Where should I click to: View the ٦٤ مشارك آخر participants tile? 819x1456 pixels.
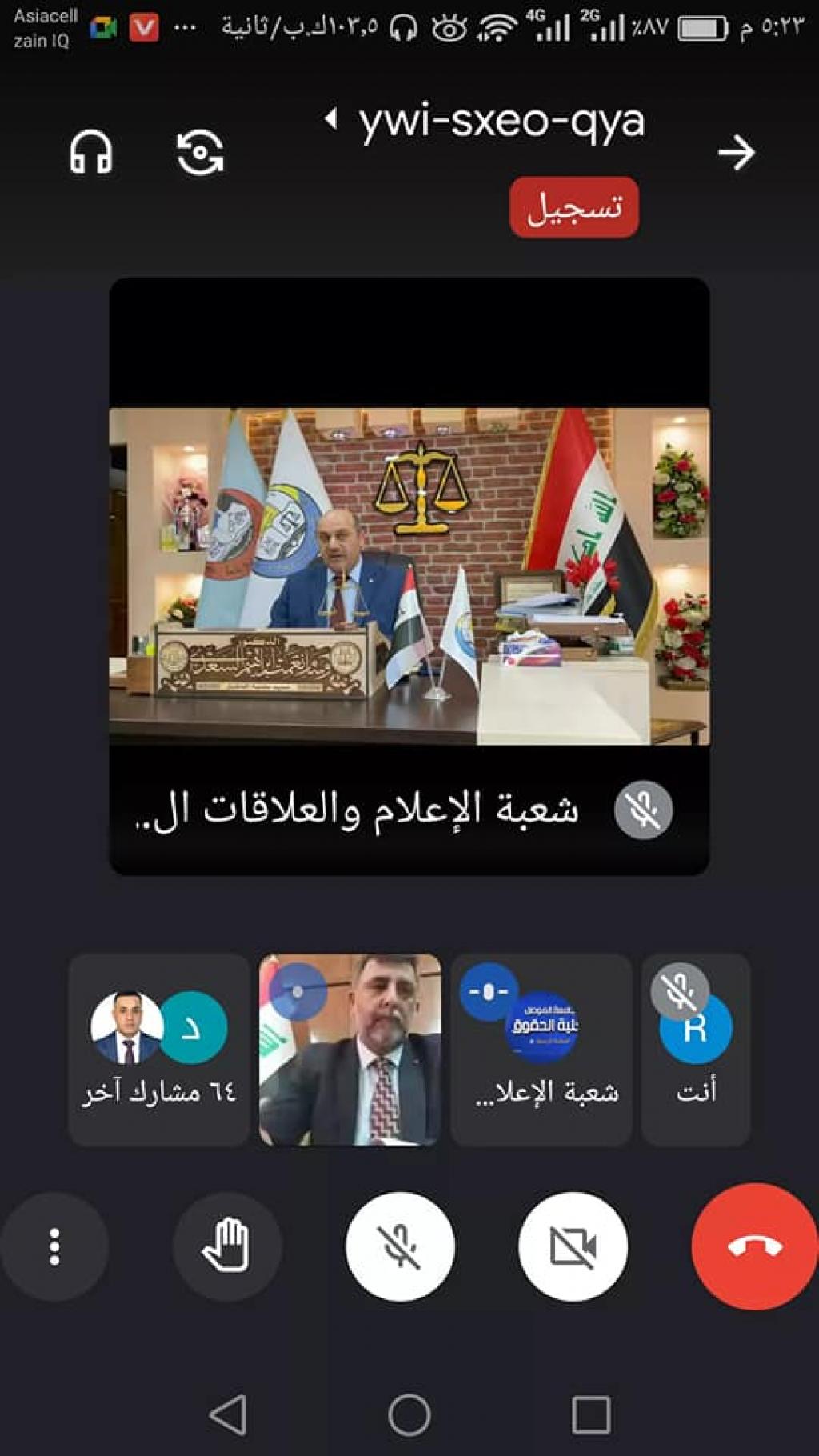click(x=159, y=1050)
